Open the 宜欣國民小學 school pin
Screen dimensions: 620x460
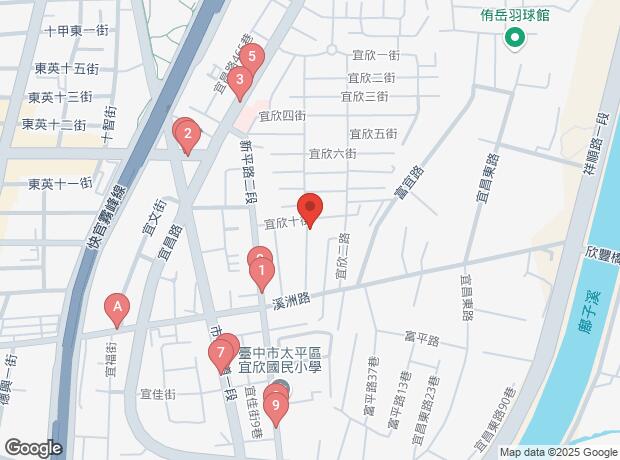(282, 388)
